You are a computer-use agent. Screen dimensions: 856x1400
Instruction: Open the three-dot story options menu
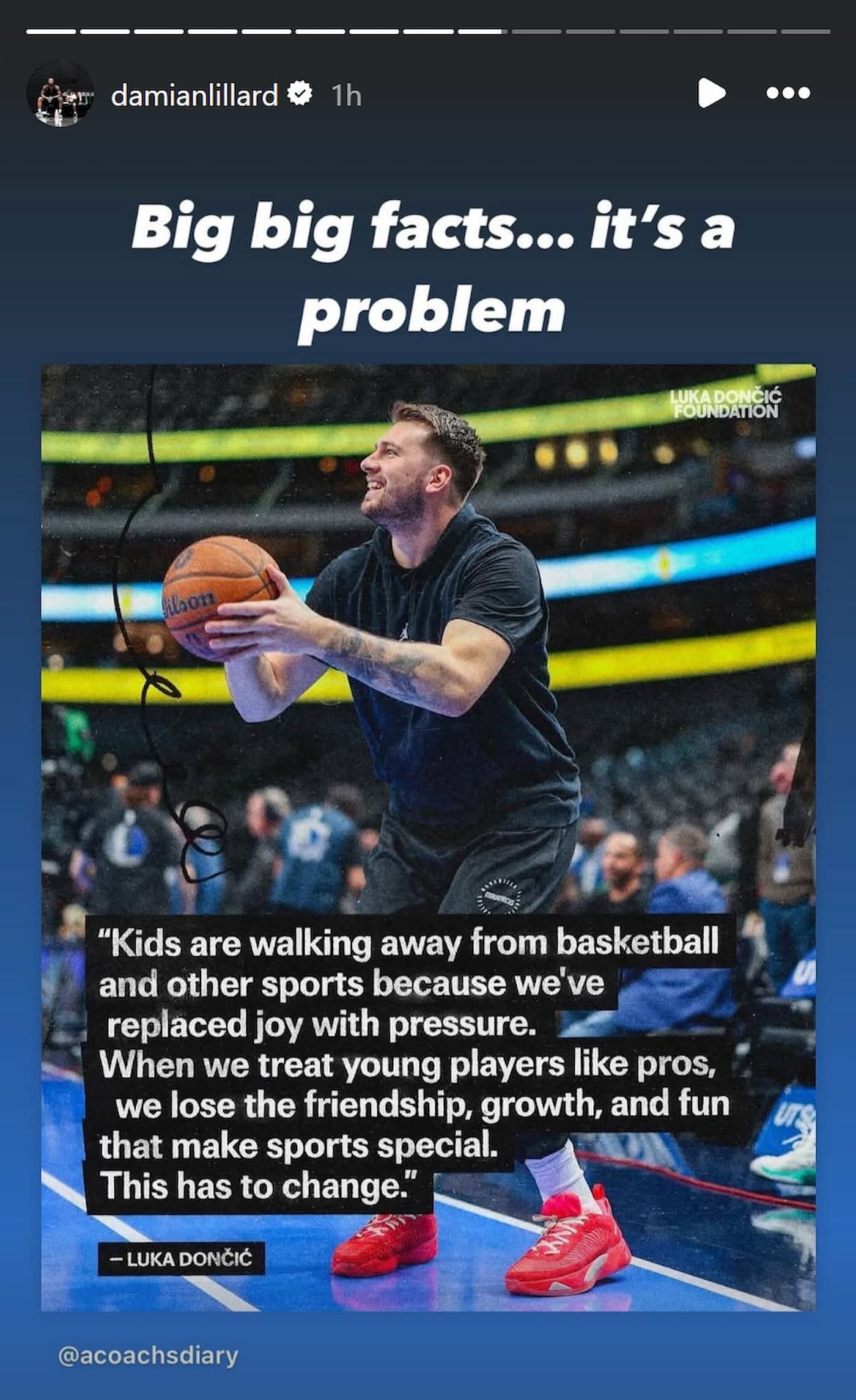[788, 93]
